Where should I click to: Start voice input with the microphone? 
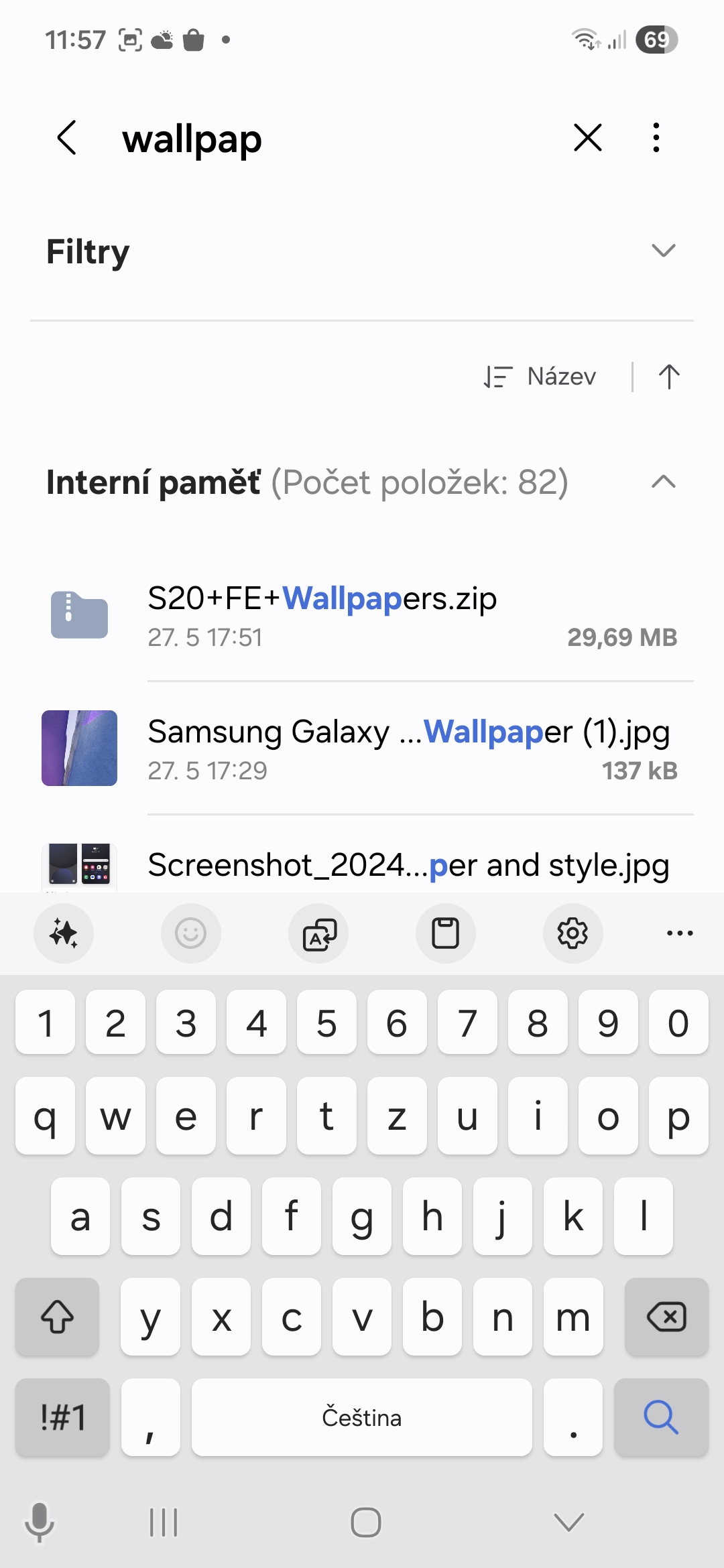click(40, 1522)
